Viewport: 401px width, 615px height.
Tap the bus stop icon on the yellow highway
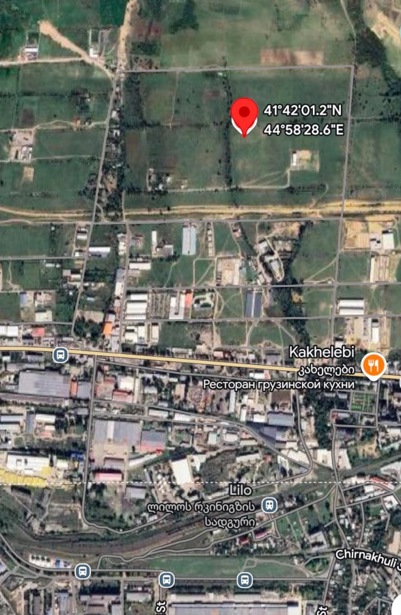click(60, 355)
